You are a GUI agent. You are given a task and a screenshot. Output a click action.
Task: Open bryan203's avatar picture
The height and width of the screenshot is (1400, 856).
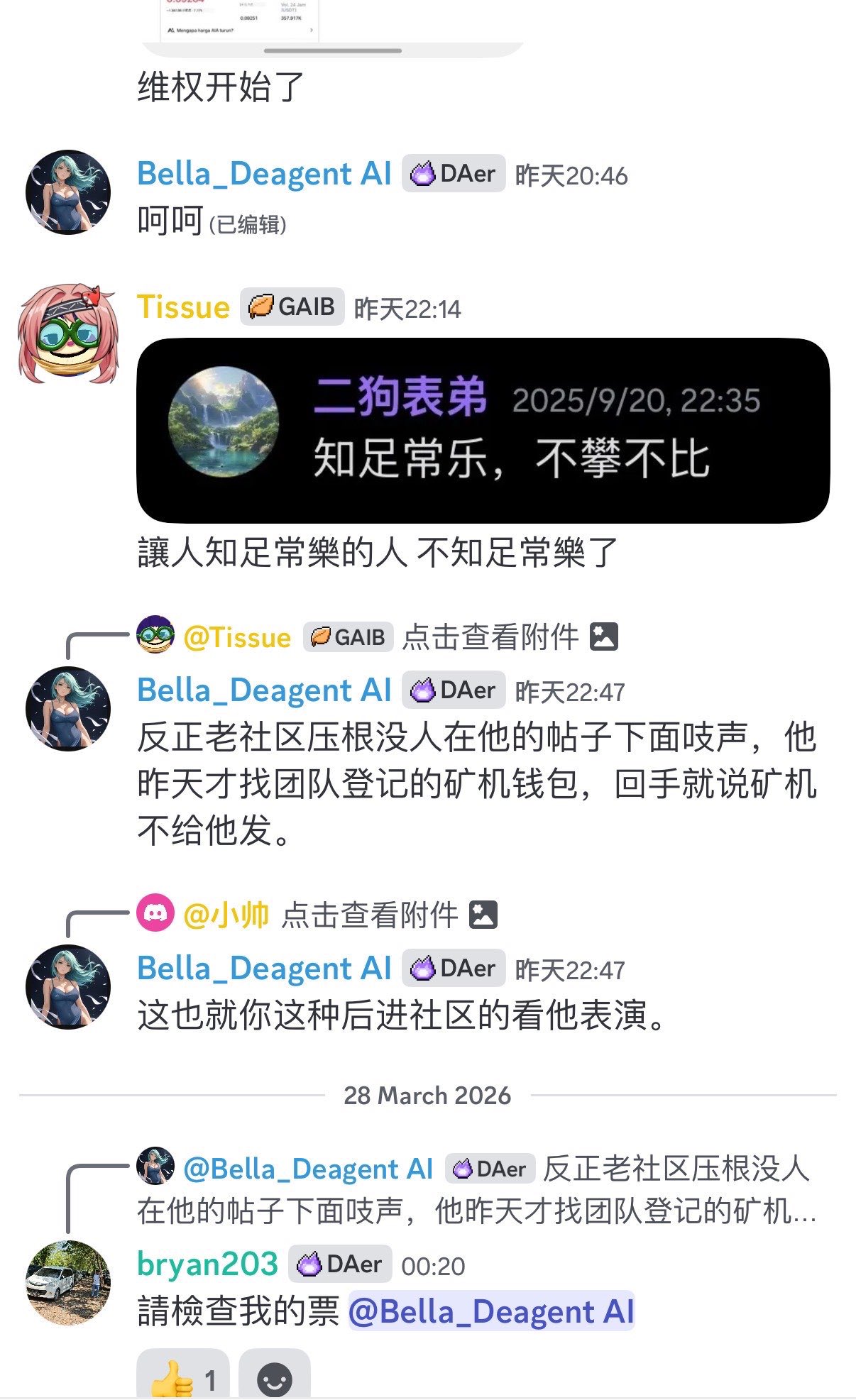[x=68, y=1282]
